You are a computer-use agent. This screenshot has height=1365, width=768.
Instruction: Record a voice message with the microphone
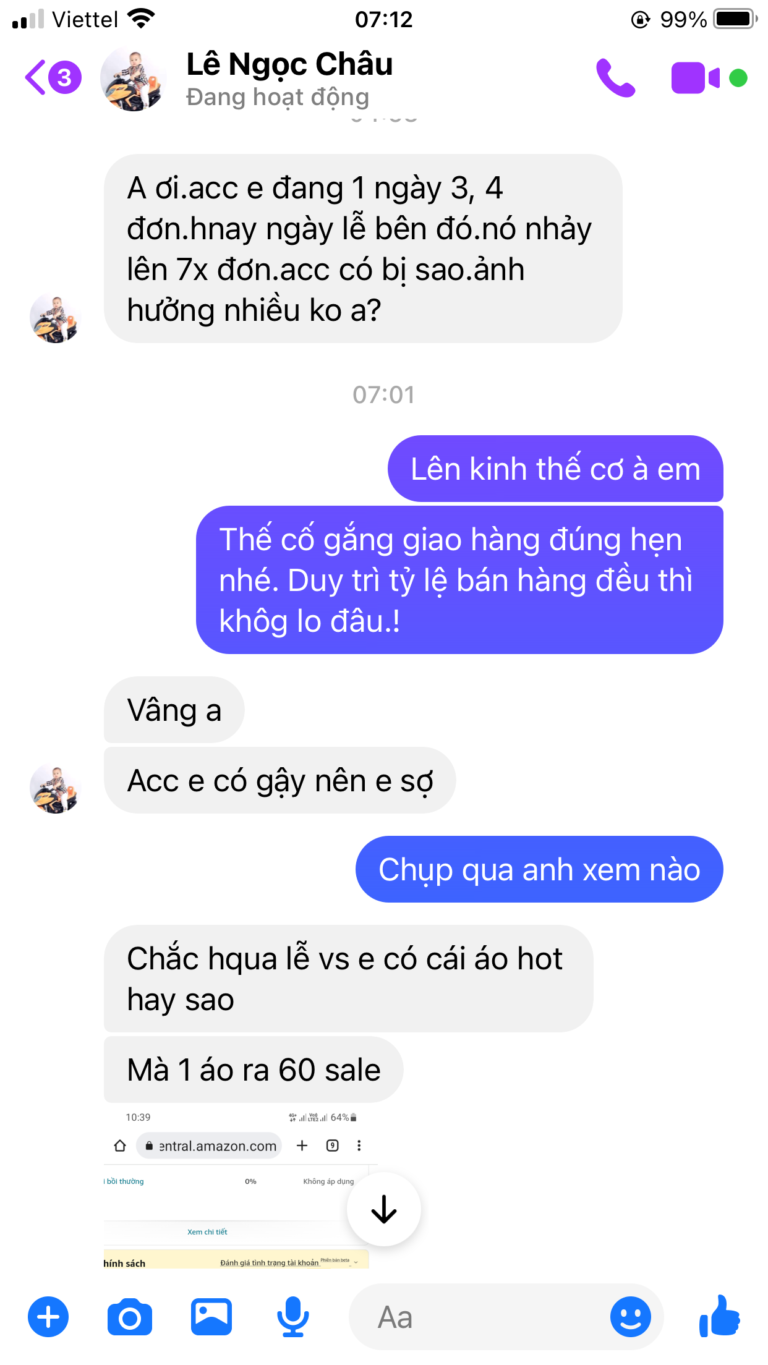[x=292, y=1317]
